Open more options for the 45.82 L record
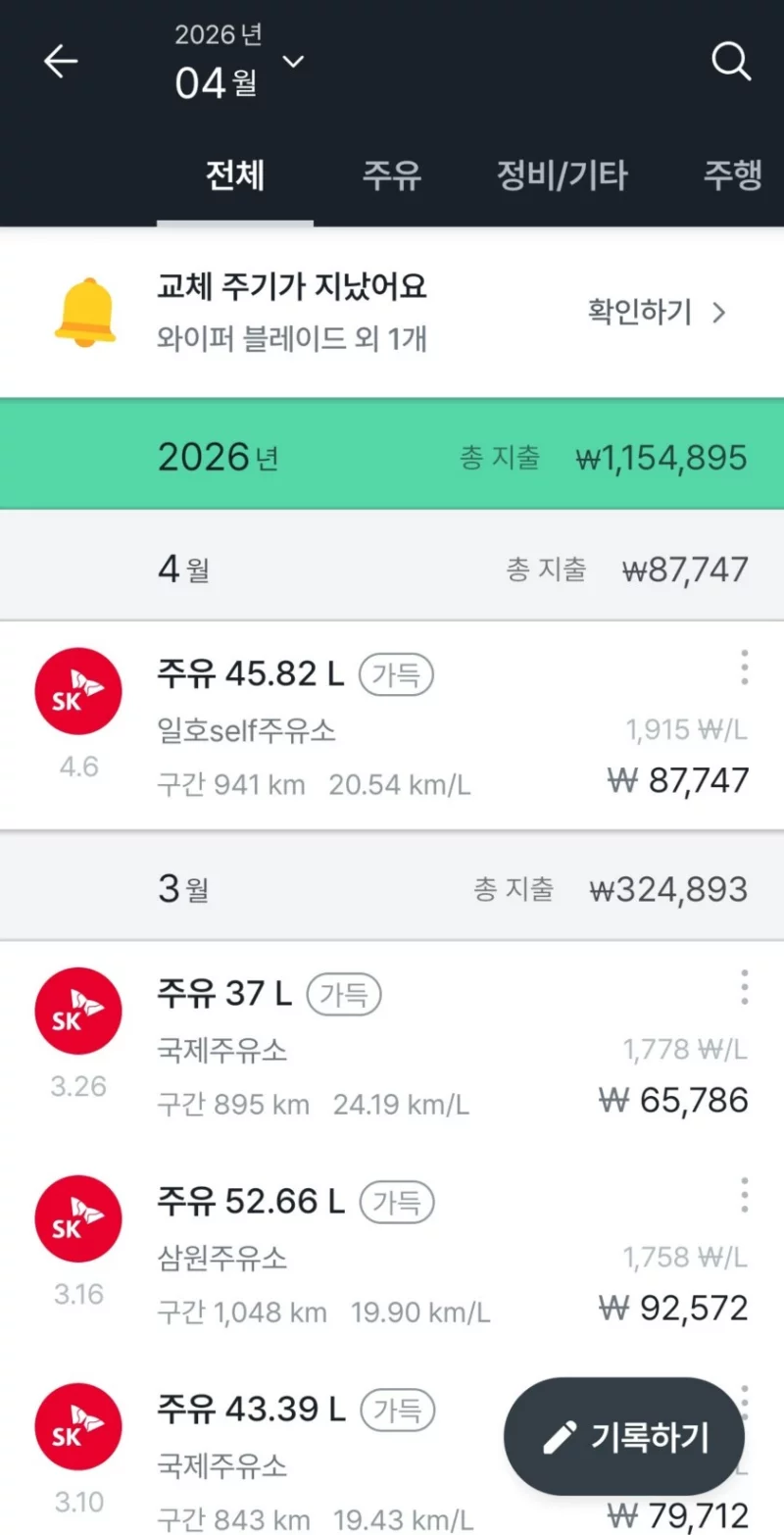 coord(745,668)
